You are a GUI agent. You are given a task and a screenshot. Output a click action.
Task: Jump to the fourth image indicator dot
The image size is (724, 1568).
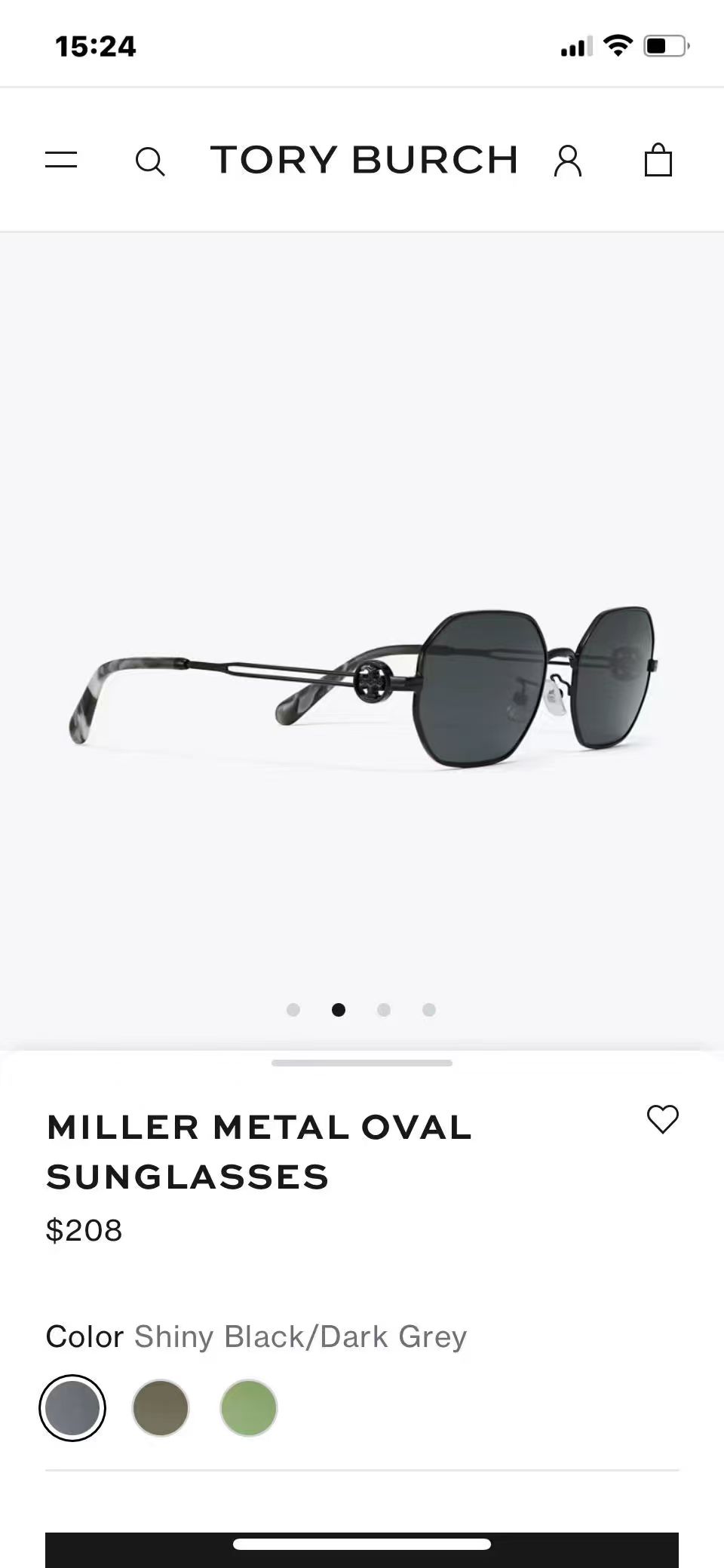click(x=429, y=1010)
